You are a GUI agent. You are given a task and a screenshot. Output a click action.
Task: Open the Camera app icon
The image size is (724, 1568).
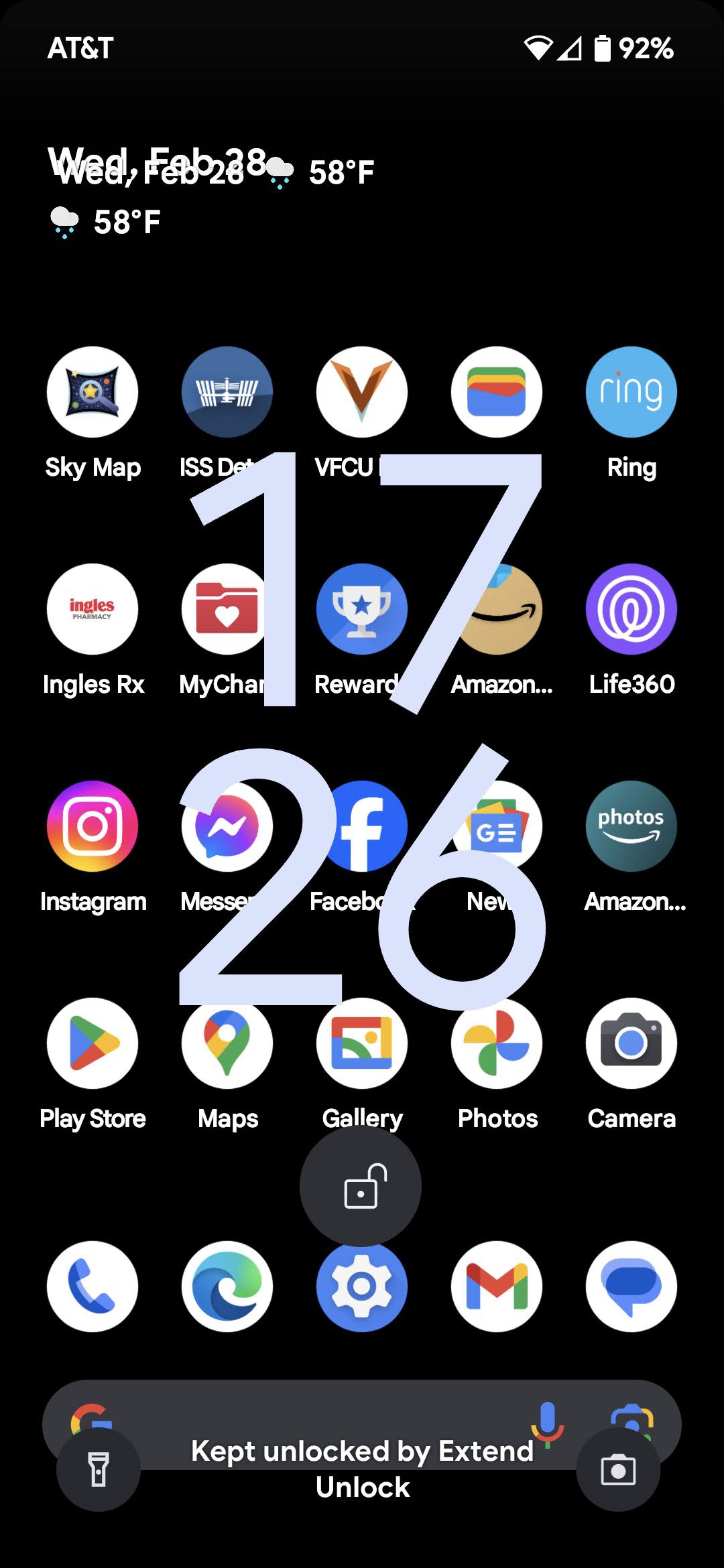click(631, 1043)
